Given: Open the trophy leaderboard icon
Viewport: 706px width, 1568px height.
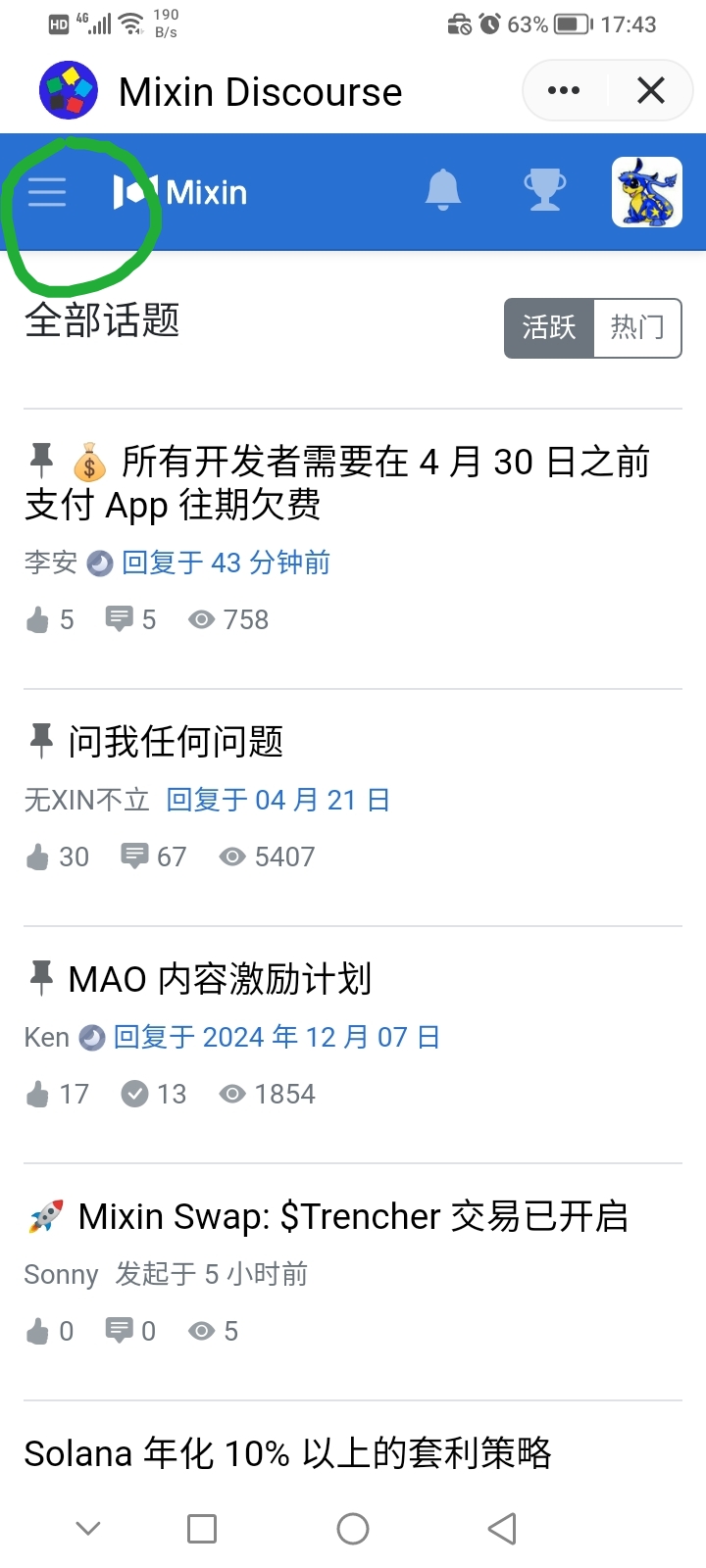Looking at the screenshot, I should pyautogui.click(x=544, y=190).
